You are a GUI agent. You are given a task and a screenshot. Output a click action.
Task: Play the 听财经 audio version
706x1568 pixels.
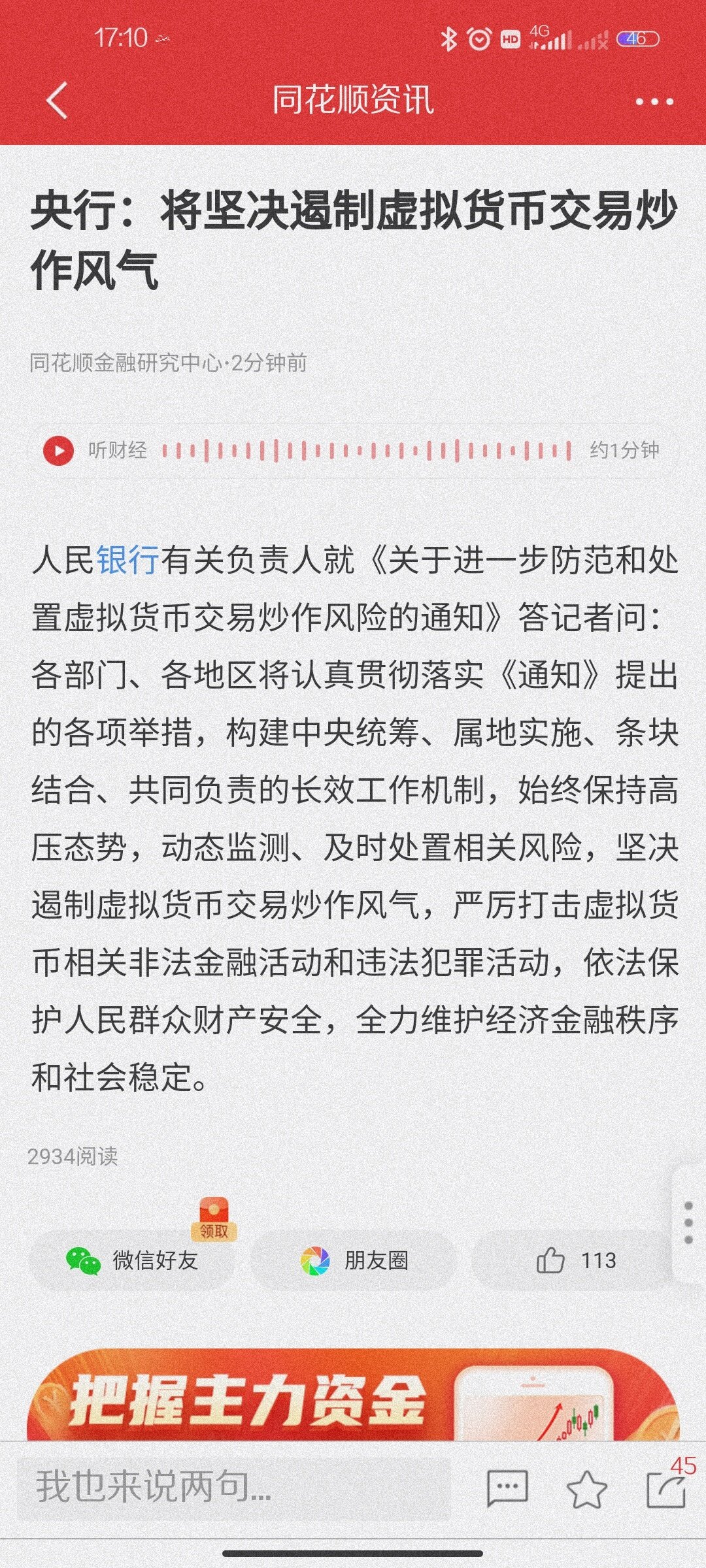[x=58, y=450]
